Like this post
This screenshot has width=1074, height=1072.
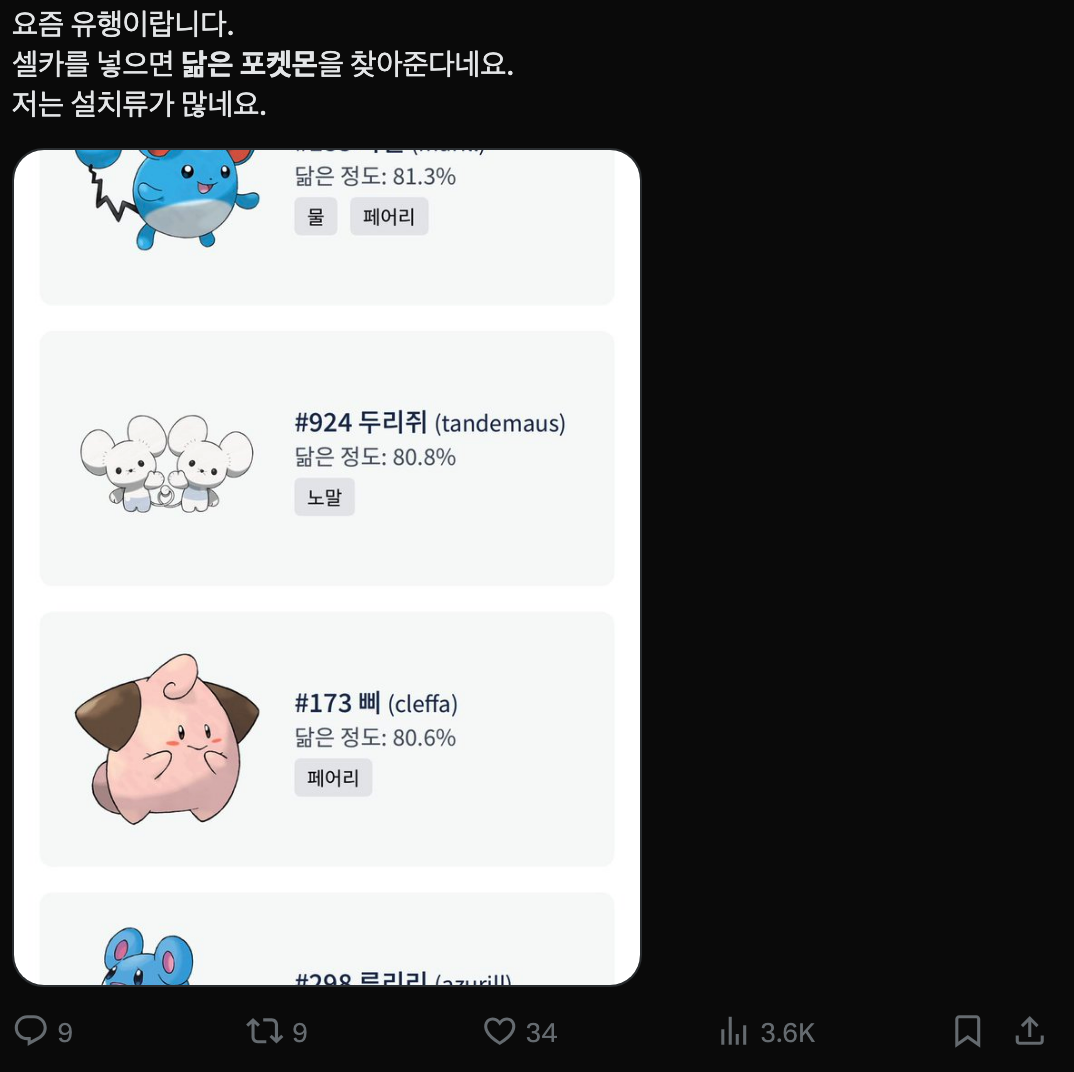(x=499, y=1031)
